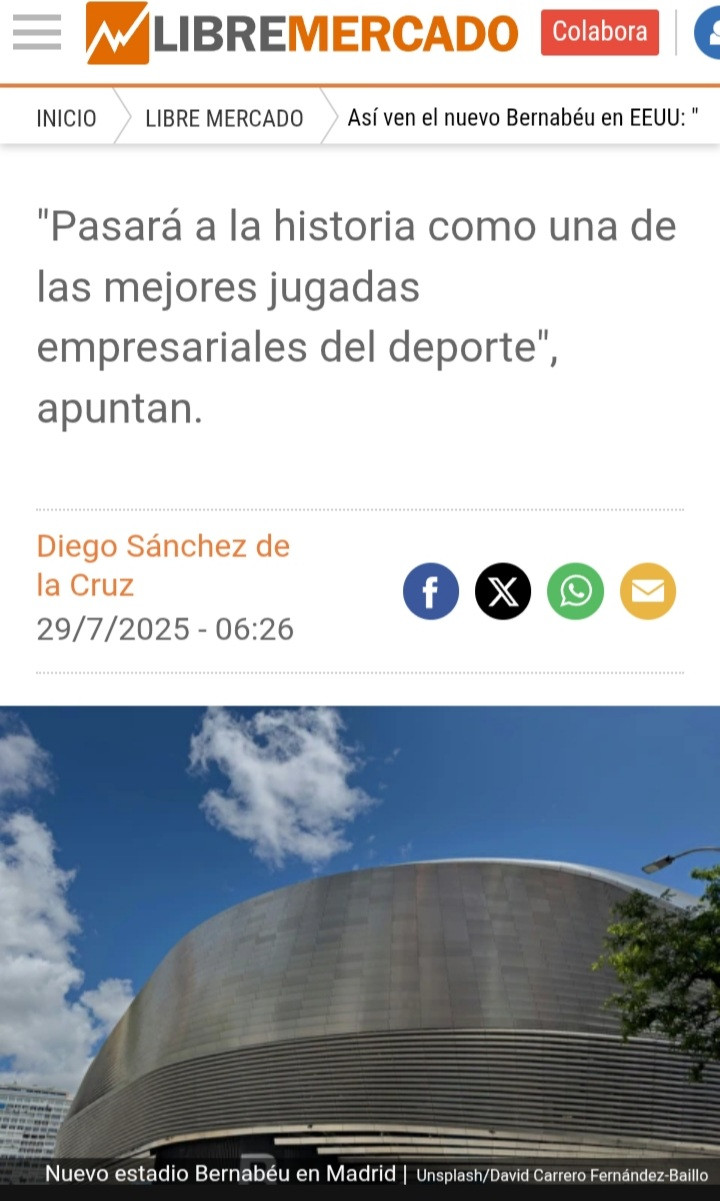
Task: Open the LIBRE MERCADO breadcrumb section
Action: pos(224,118)
